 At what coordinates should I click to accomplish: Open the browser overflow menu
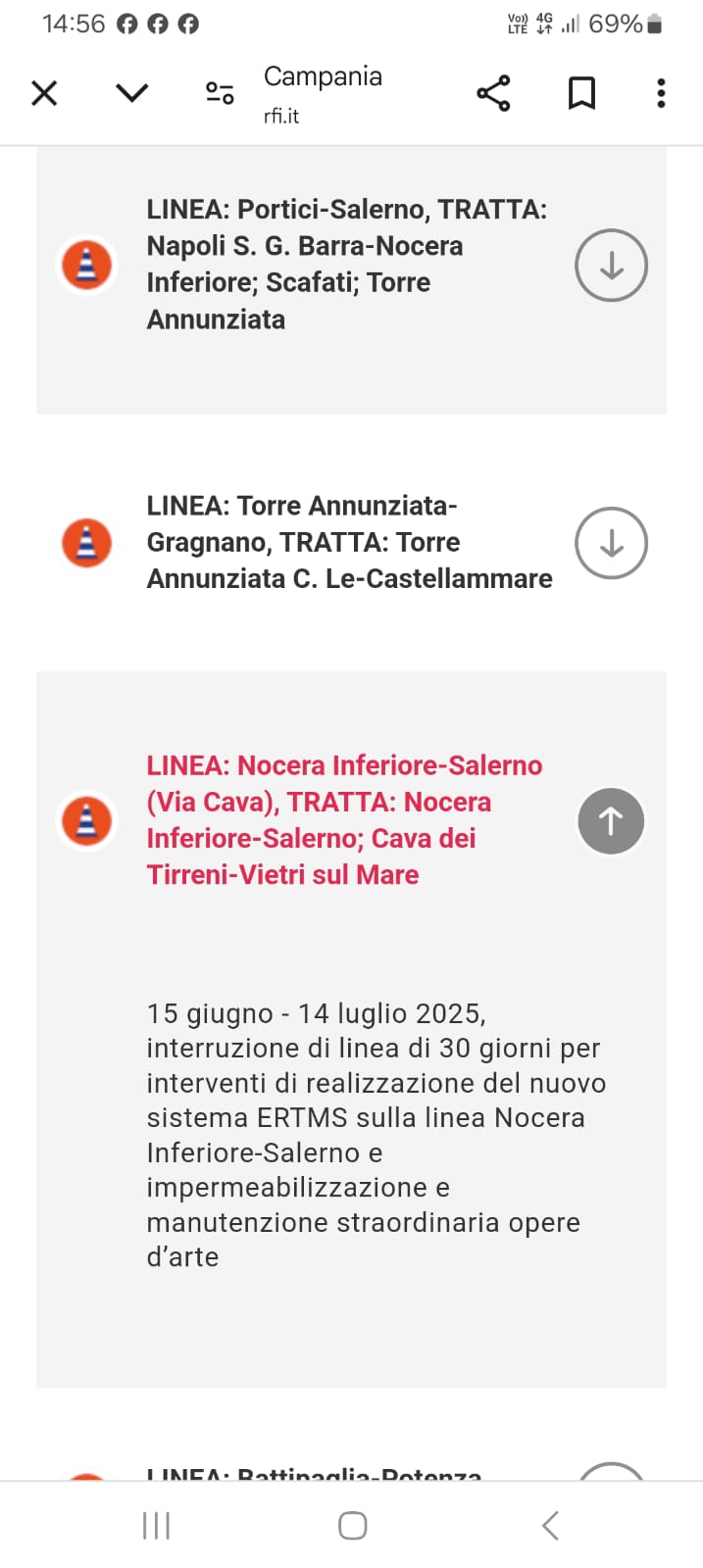(x=661, y=93)
